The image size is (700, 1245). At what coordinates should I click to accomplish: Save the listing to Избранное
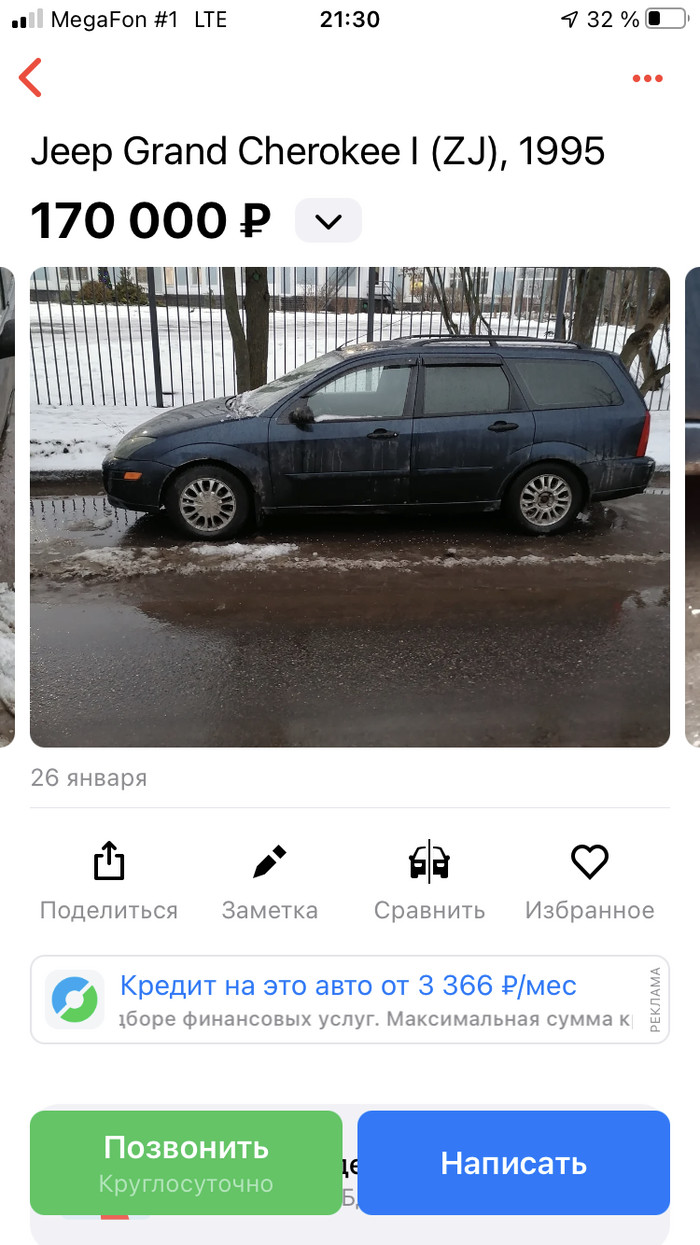point(589,880)
